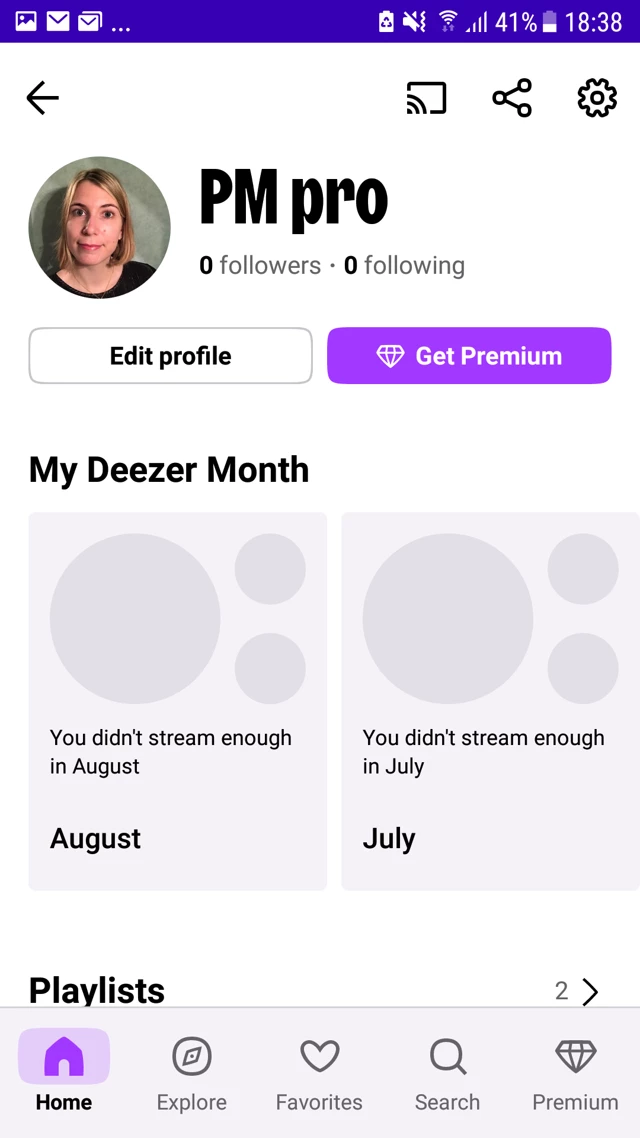The width and height of the screenshot is (640, 1138).
Task: Switch to the Favorites tab
Action: pyautogui.click(x=319, y=1074)
